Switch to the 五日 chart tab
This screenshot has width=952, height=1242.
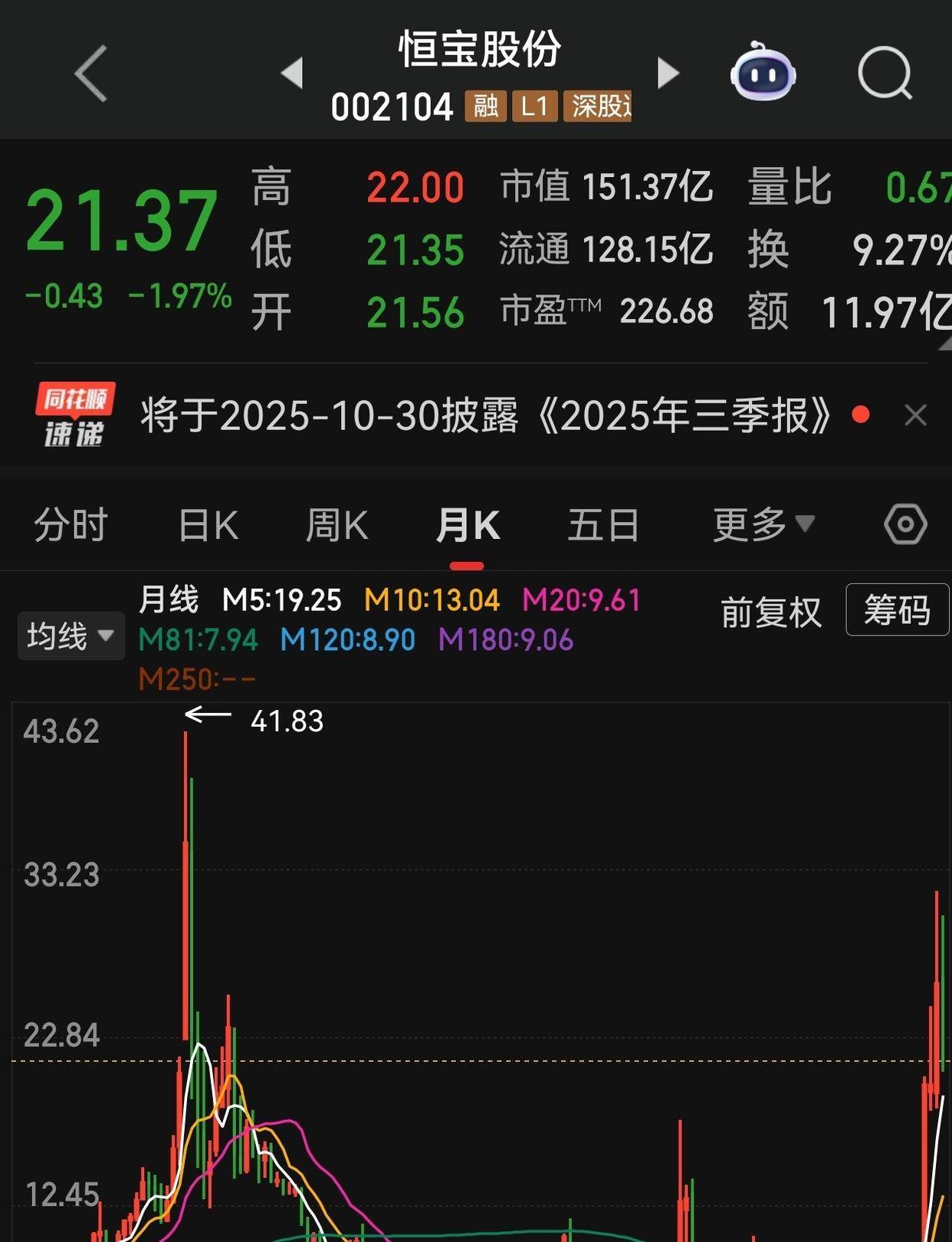pos(603,526)
